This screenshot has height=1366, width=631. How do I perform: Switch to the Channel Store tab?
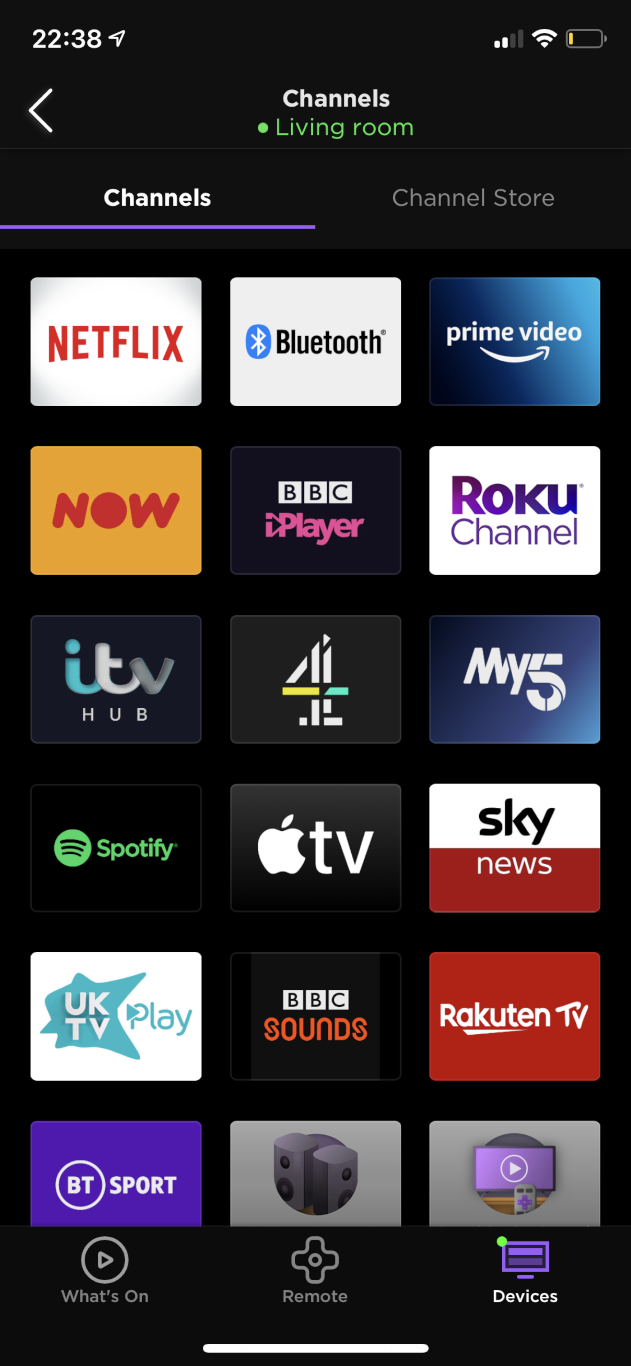(473, 198)
